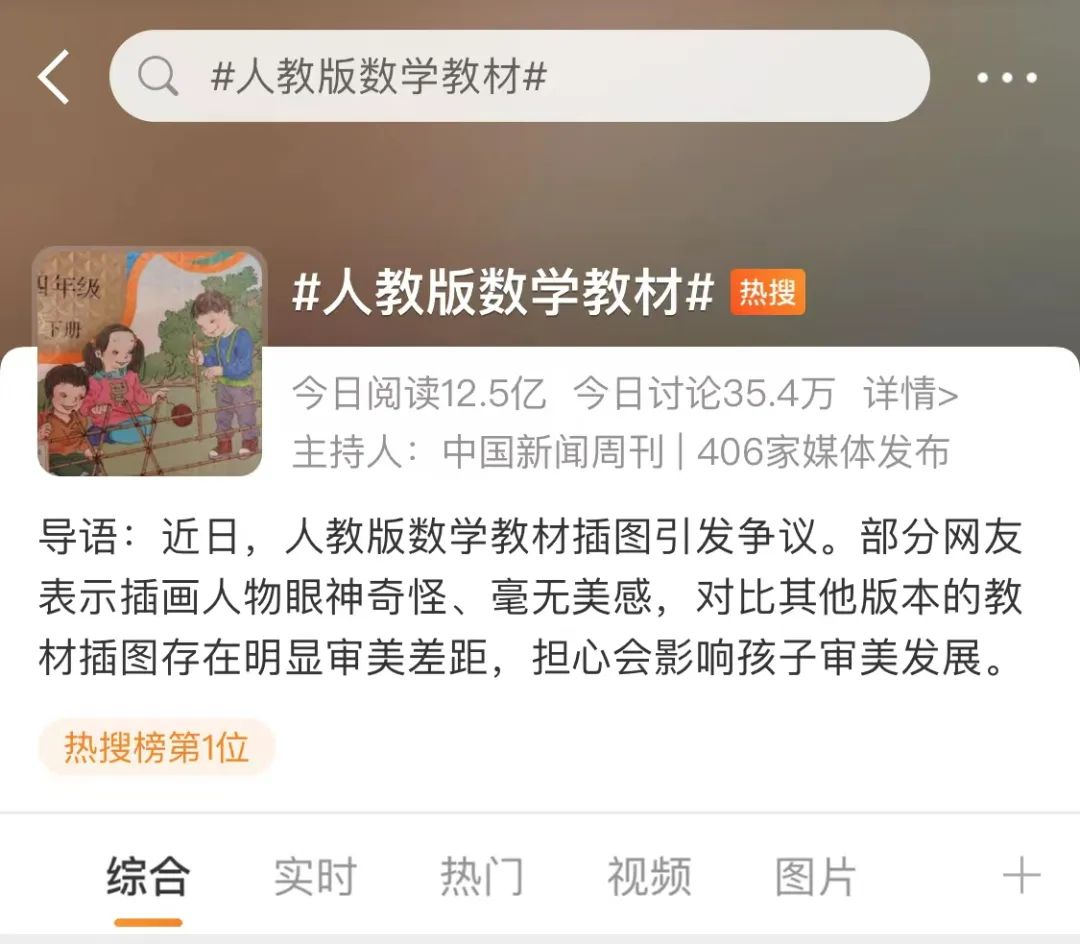Switch to the 视频 tab

[648, 877]
